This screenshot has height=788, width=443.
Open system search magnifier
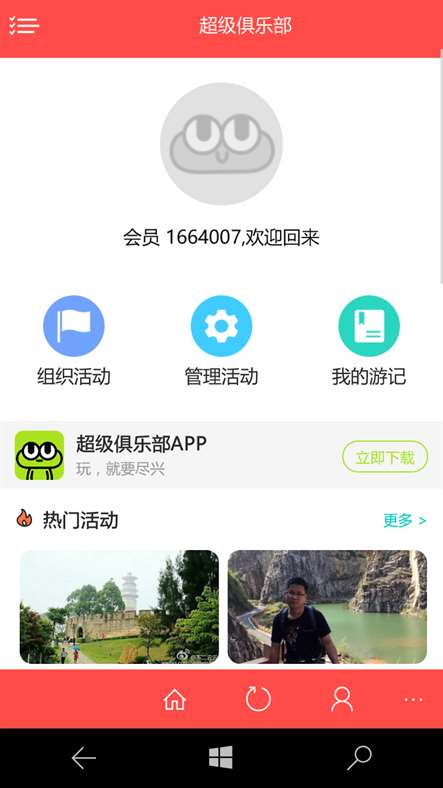click(360, 758)
